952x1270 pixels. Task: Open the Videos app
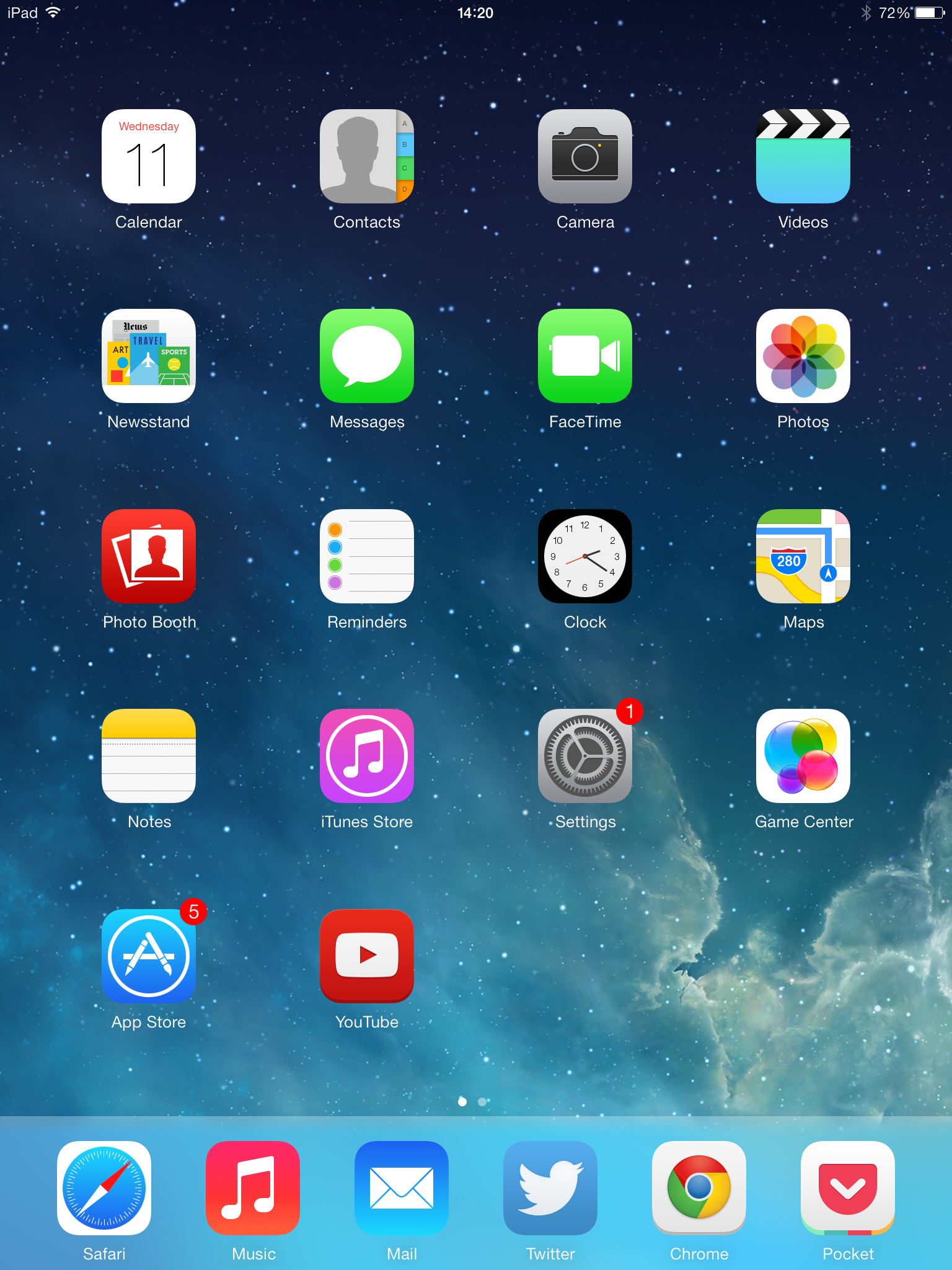click(x=803, y=156)
